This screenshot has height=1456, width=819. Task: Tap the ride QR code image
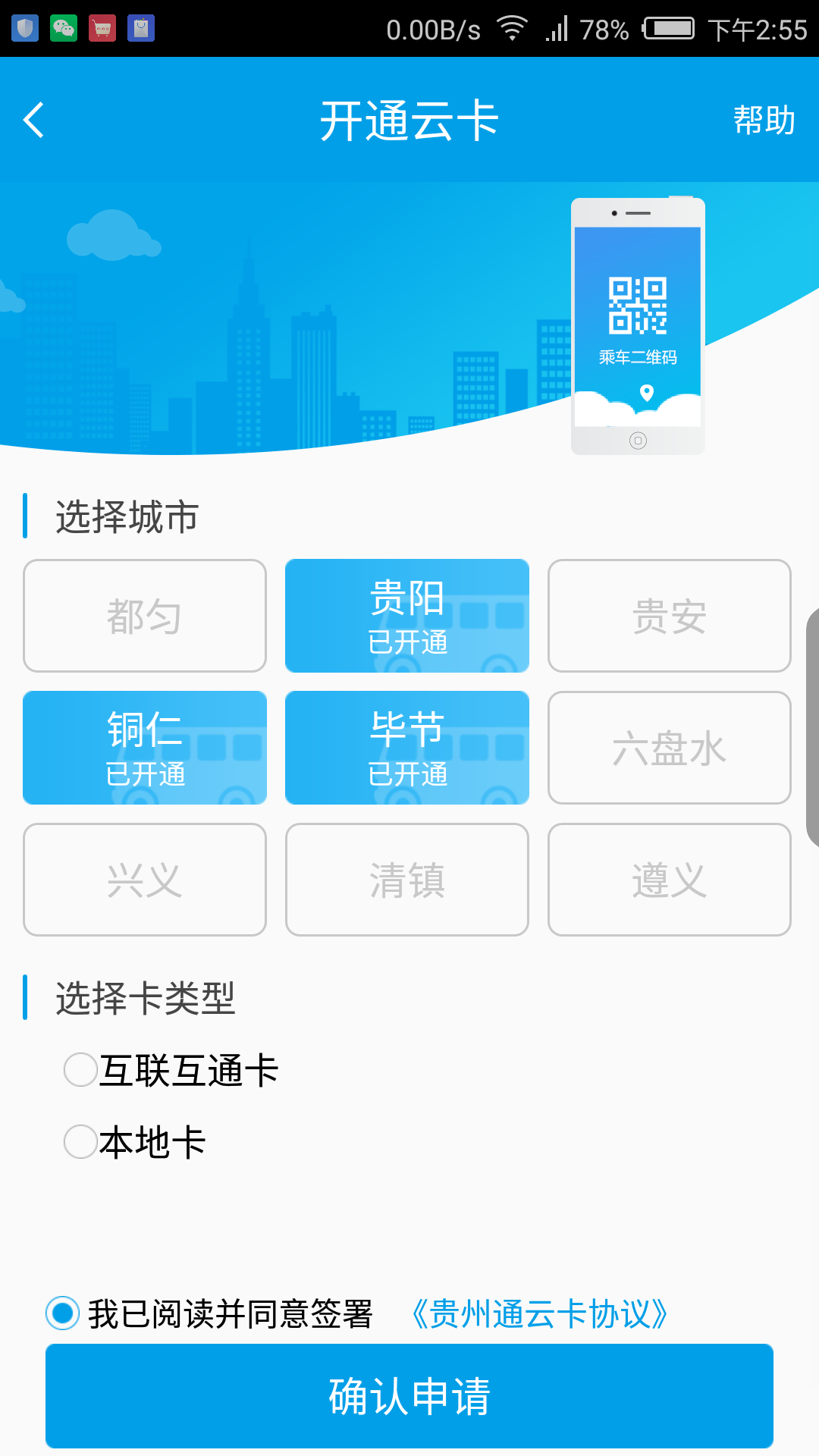point(638,307)
